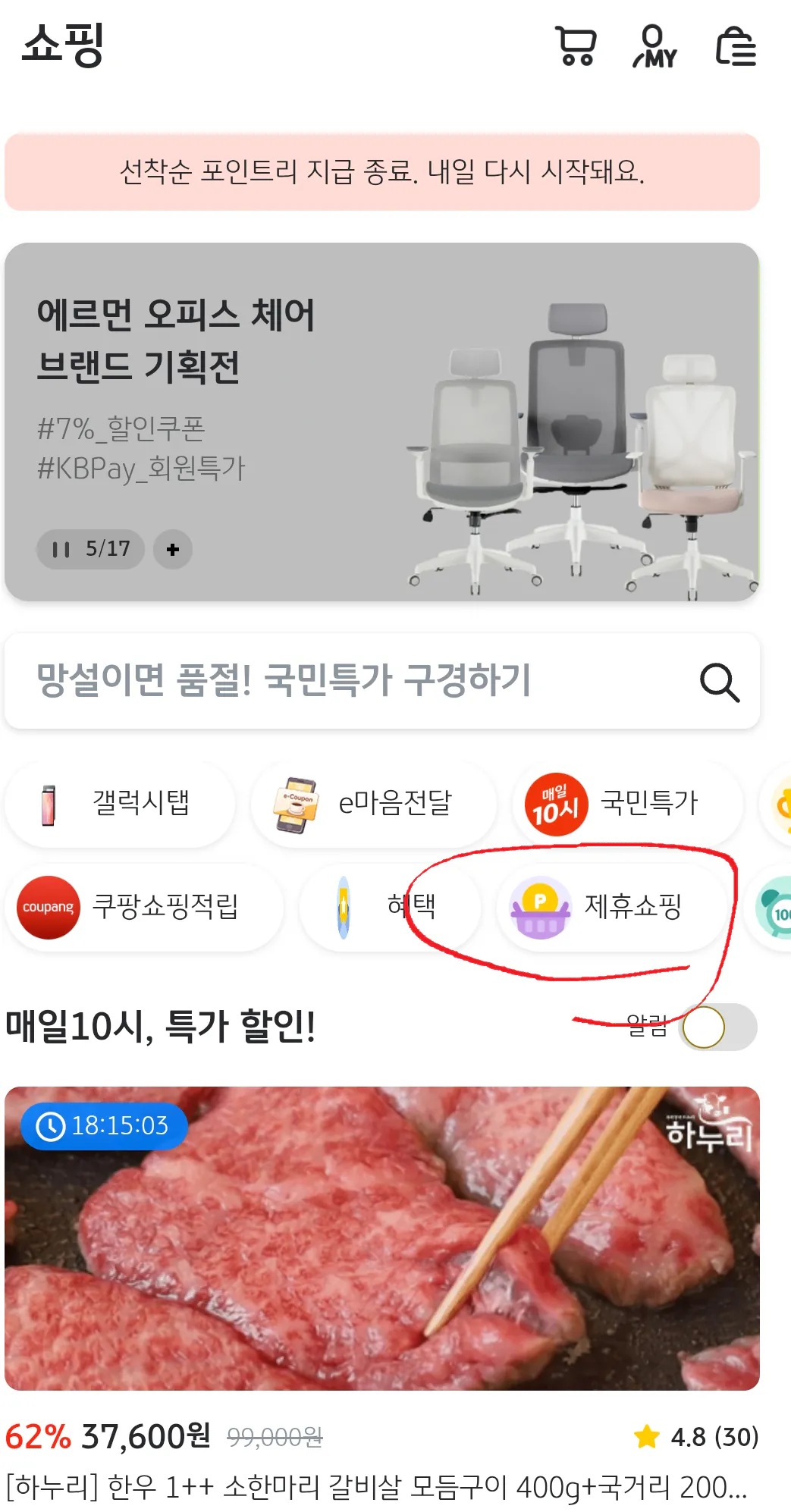This screenshot has width=791, height=1512.
Task: Expand all banners with the plus button
Action: 173,549
